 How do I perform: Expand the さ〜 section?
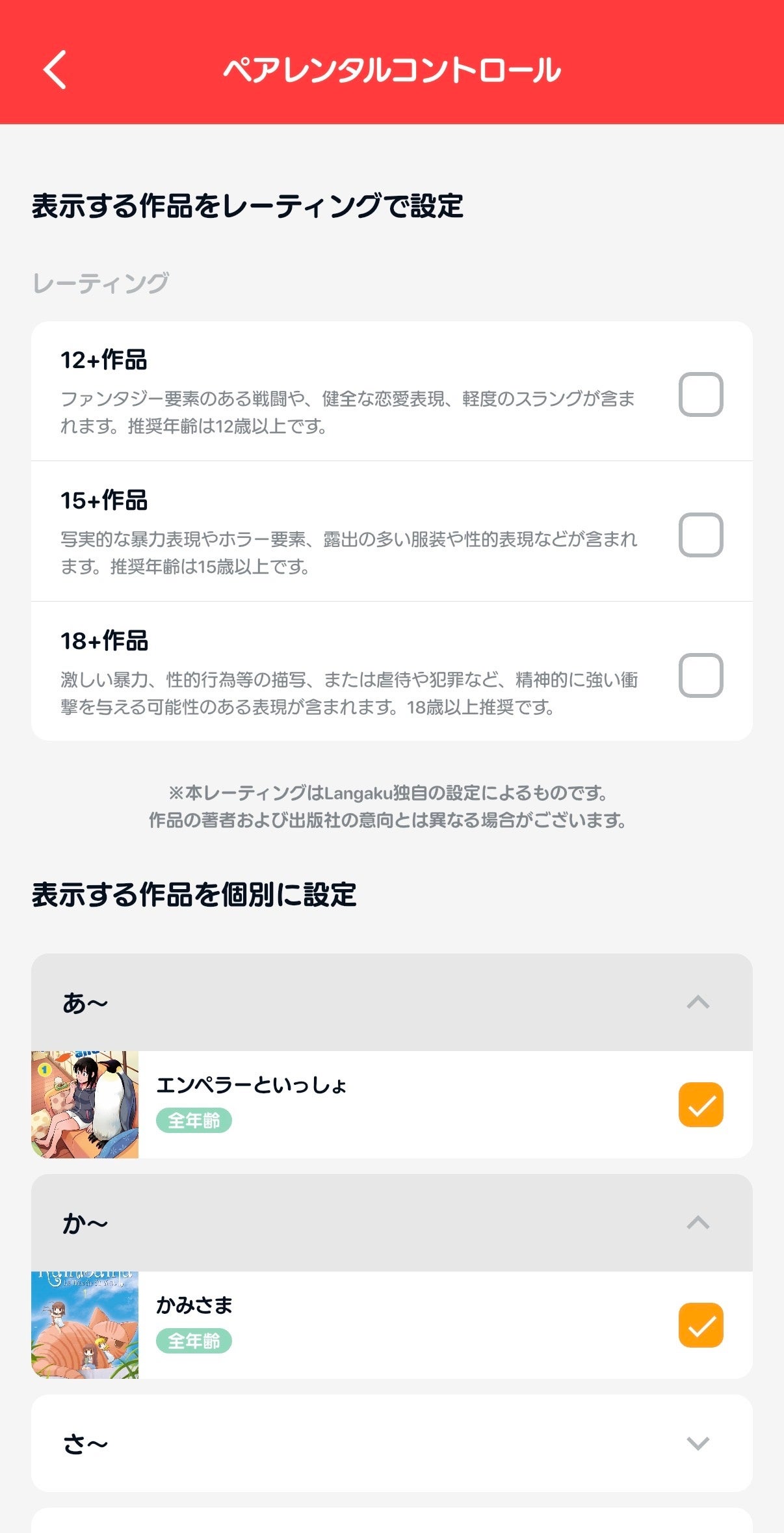698,1443
